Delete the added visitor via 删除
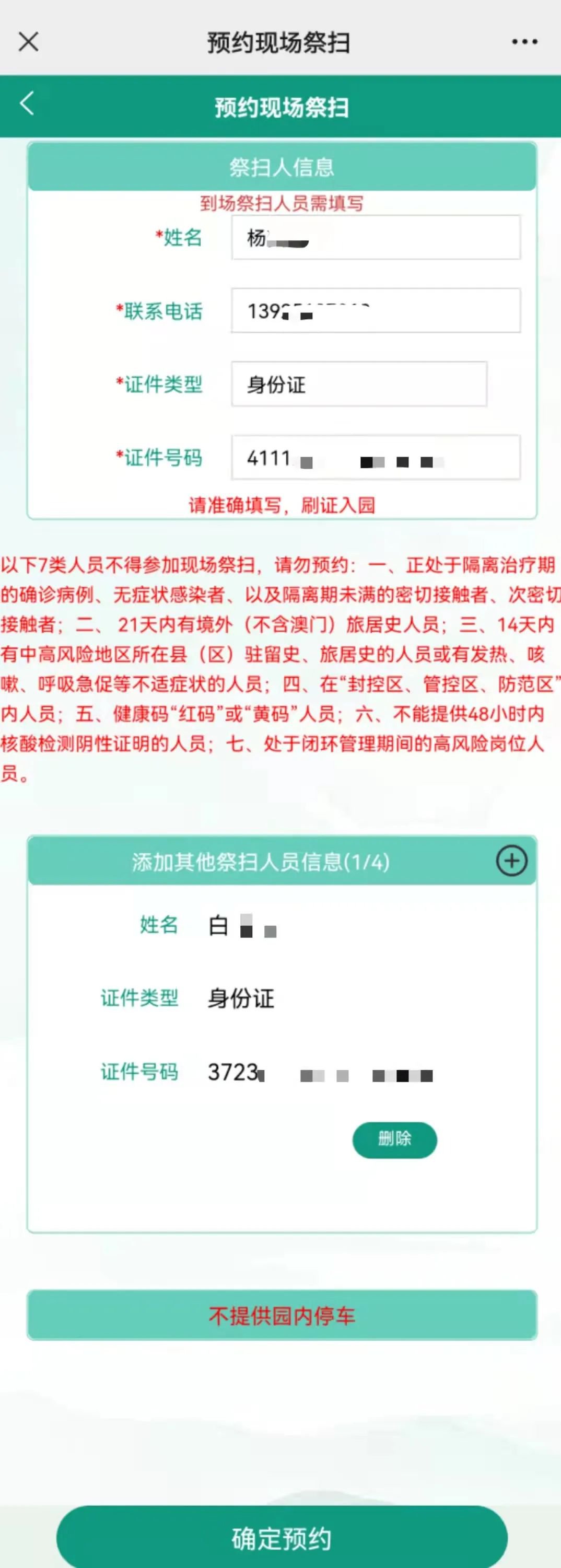This screenshot has width=561, height=1568. pos(394,1139)
